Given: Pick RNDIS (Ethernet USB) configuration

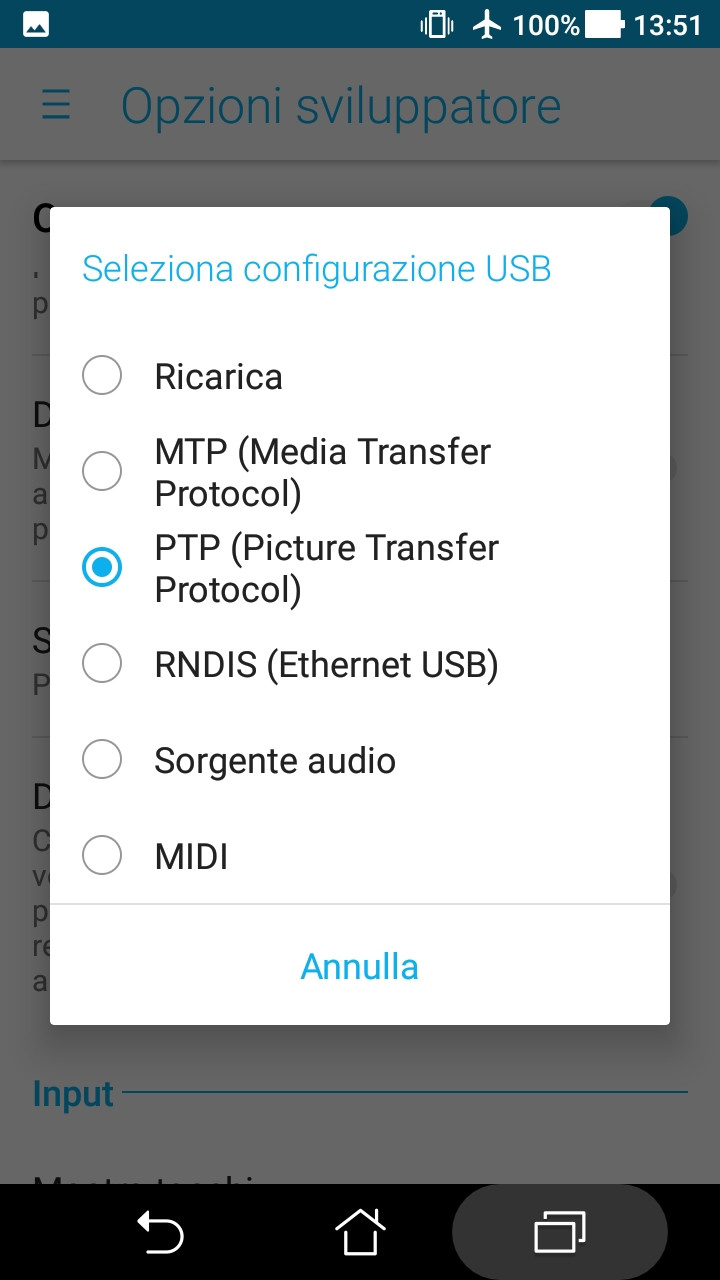Looking at the screenshot, I should pos(360,664).
